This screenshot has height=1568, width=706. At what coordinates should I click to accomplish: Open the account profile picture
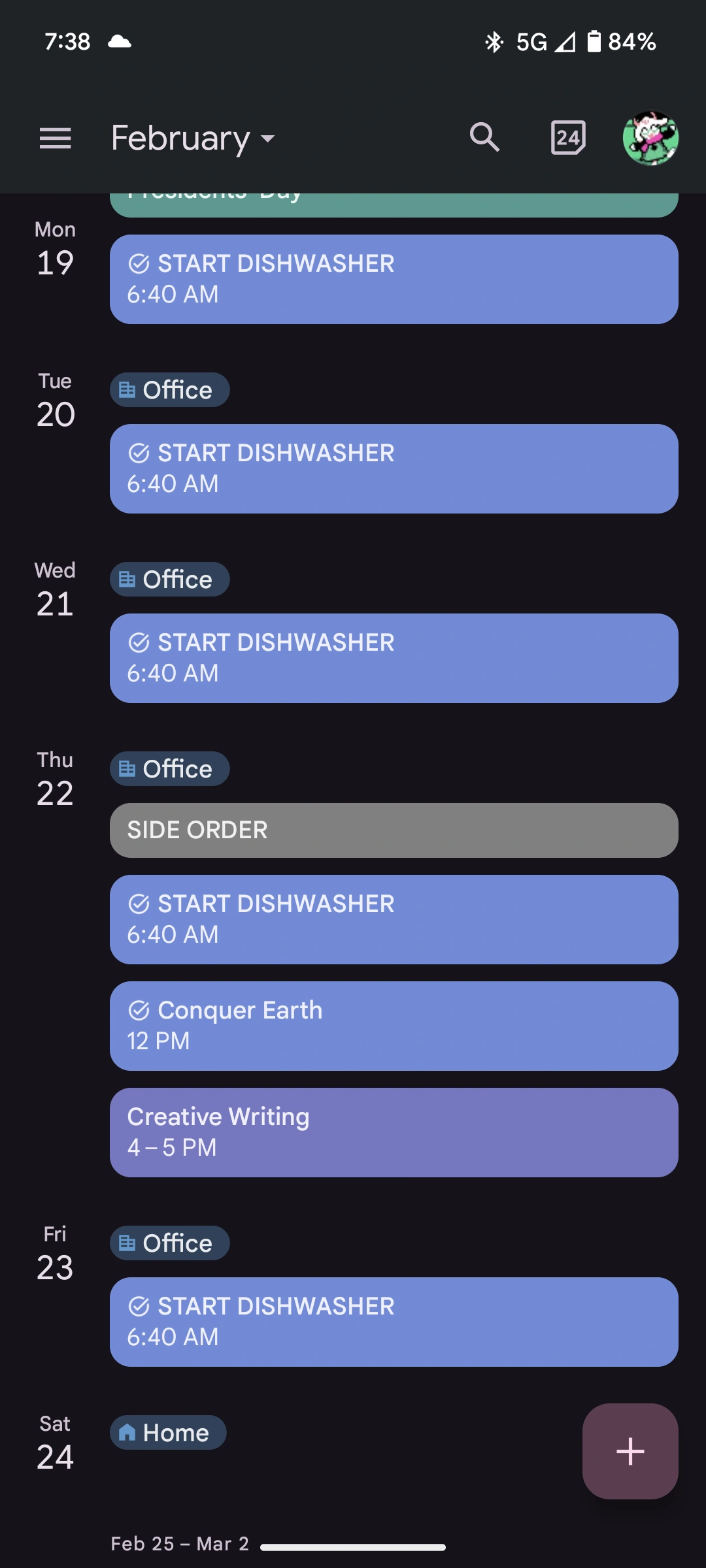click(650, 138)
